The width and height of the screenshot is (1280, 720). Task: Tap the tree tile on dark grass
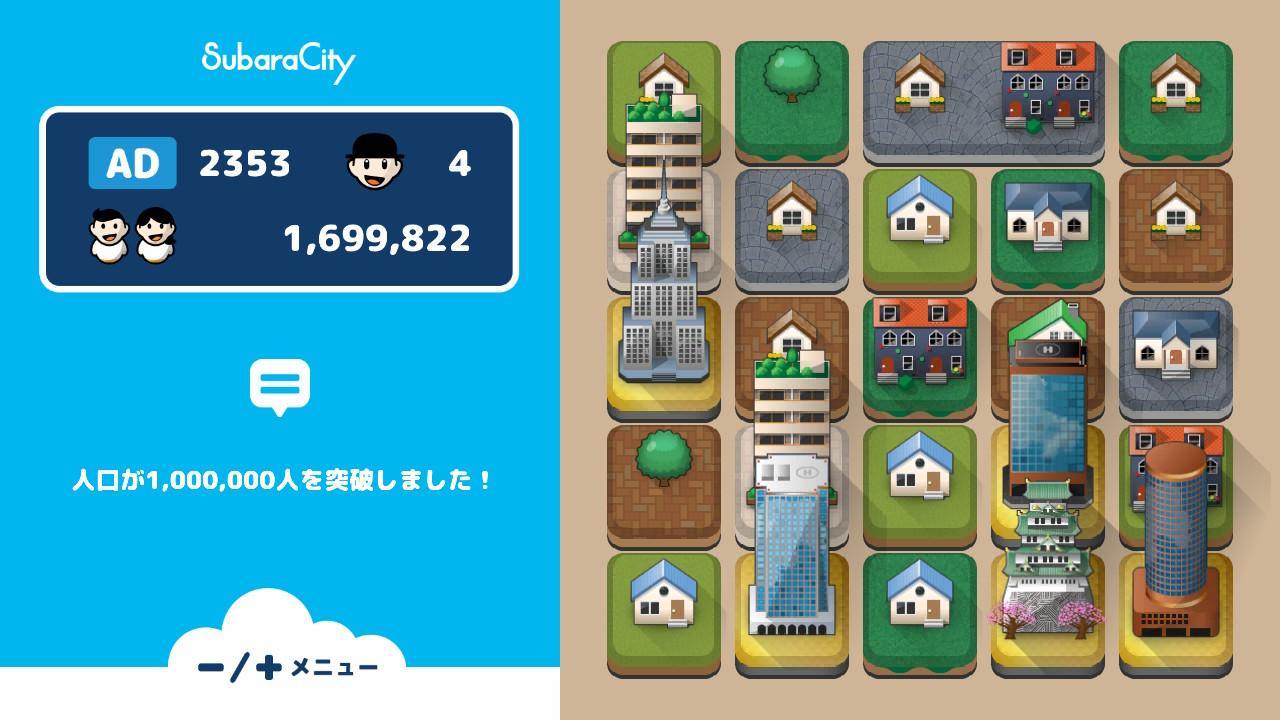(791, 100)
